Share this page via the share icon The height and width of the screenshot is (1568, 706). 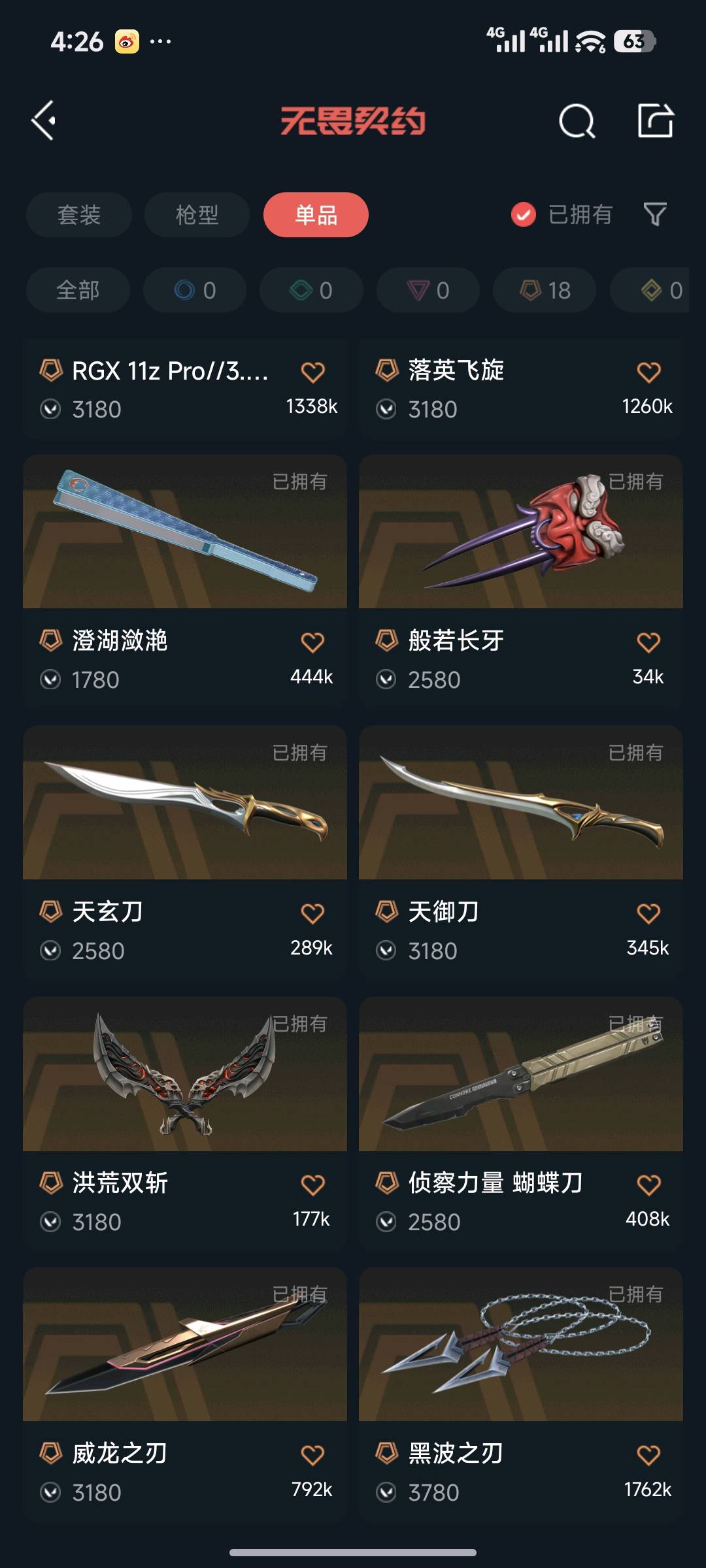click(655, 121)
